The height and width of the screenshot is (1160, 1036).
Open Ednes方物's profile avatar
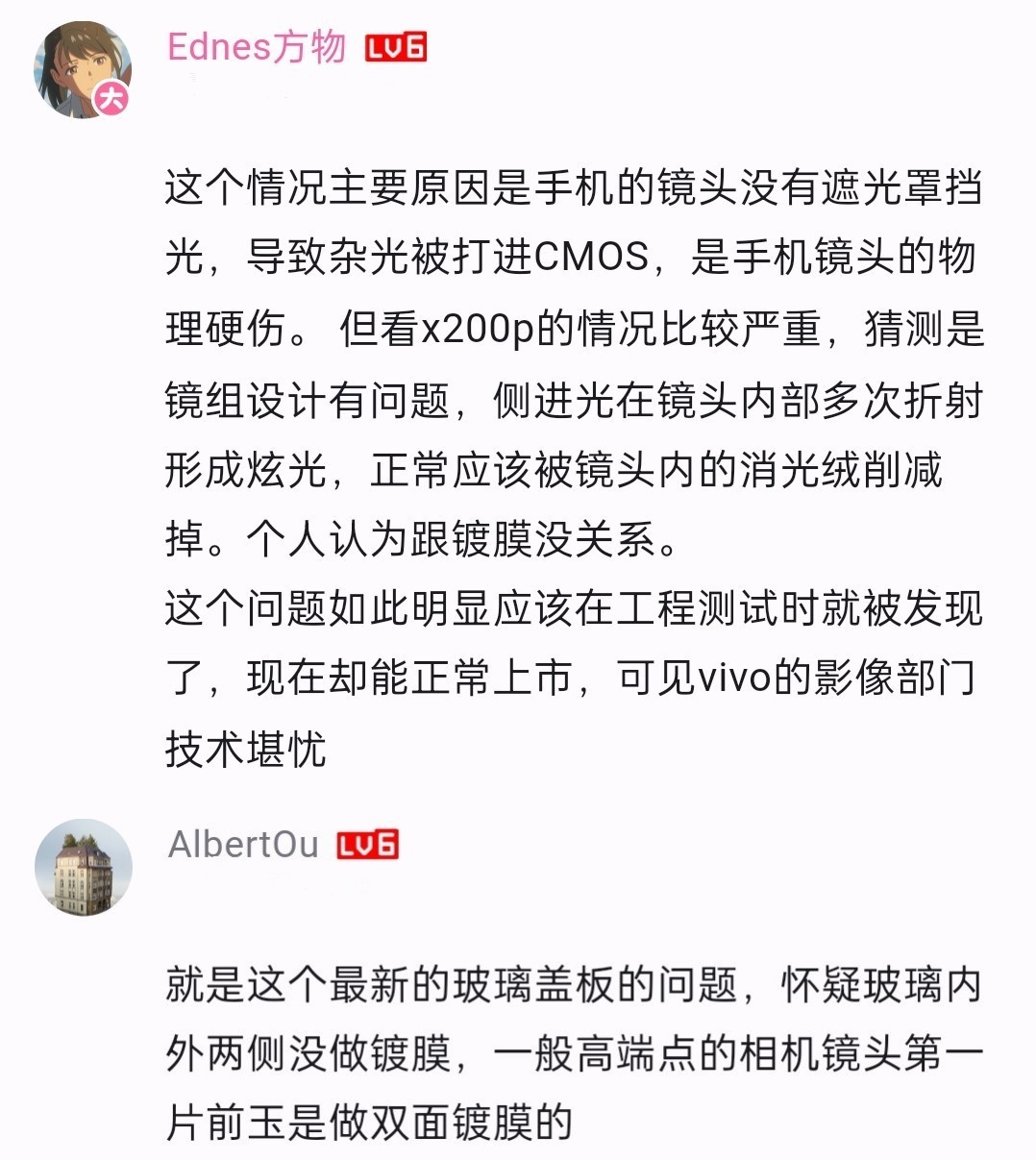point(83,71)
